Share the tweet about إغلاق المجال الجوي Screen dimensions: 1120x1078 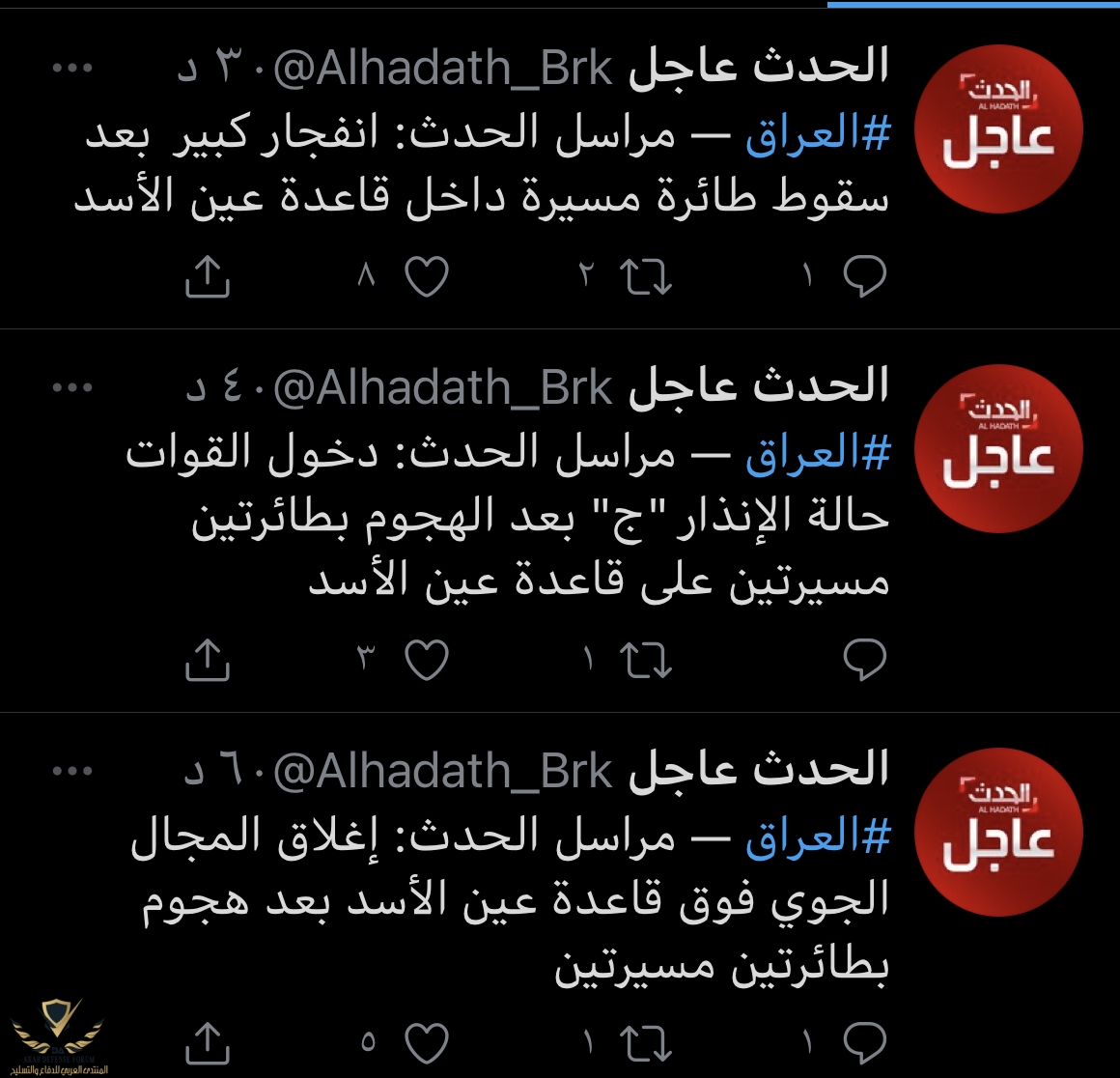tap(207, 1044)
